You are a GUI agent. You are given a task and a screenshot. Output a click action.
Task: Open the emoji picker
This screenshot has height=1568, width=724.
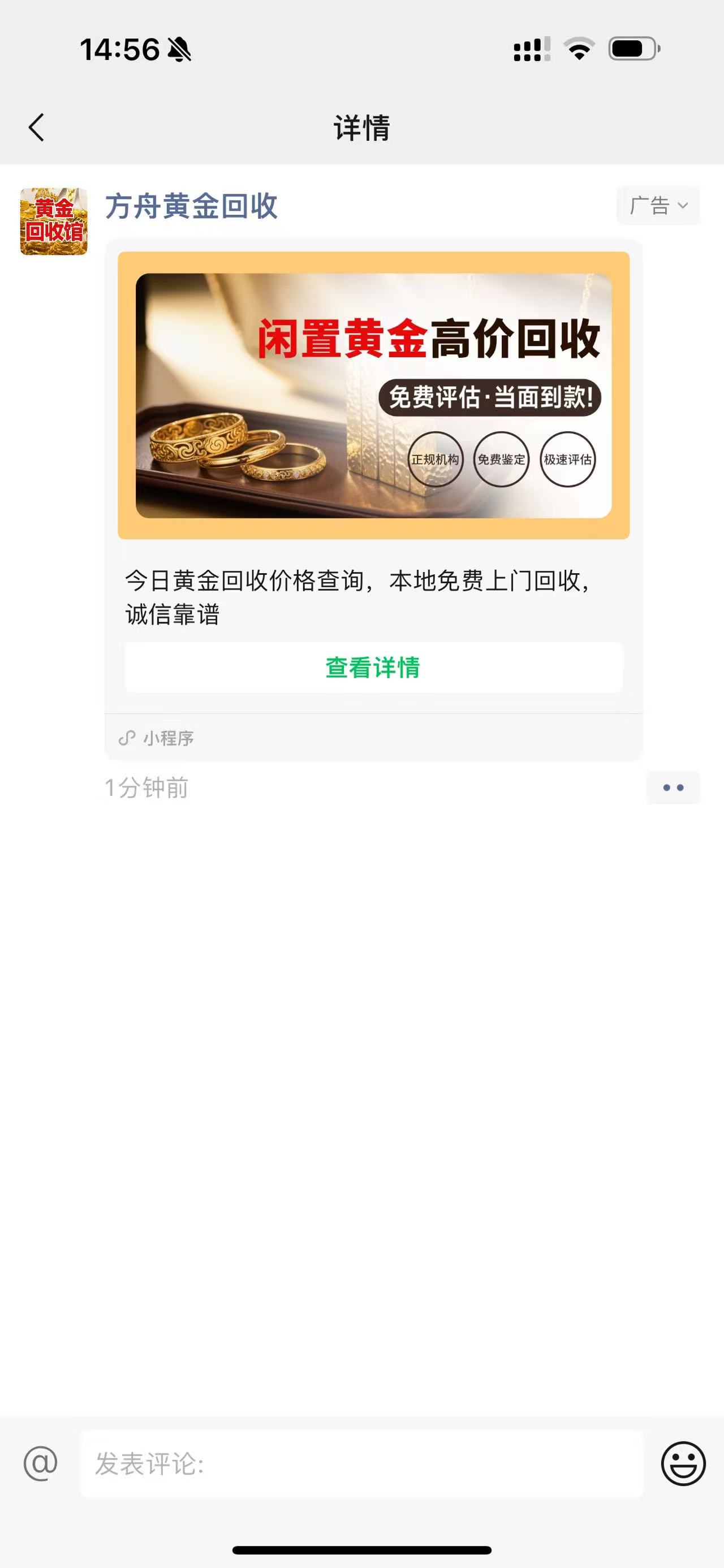pos(683,1463)
